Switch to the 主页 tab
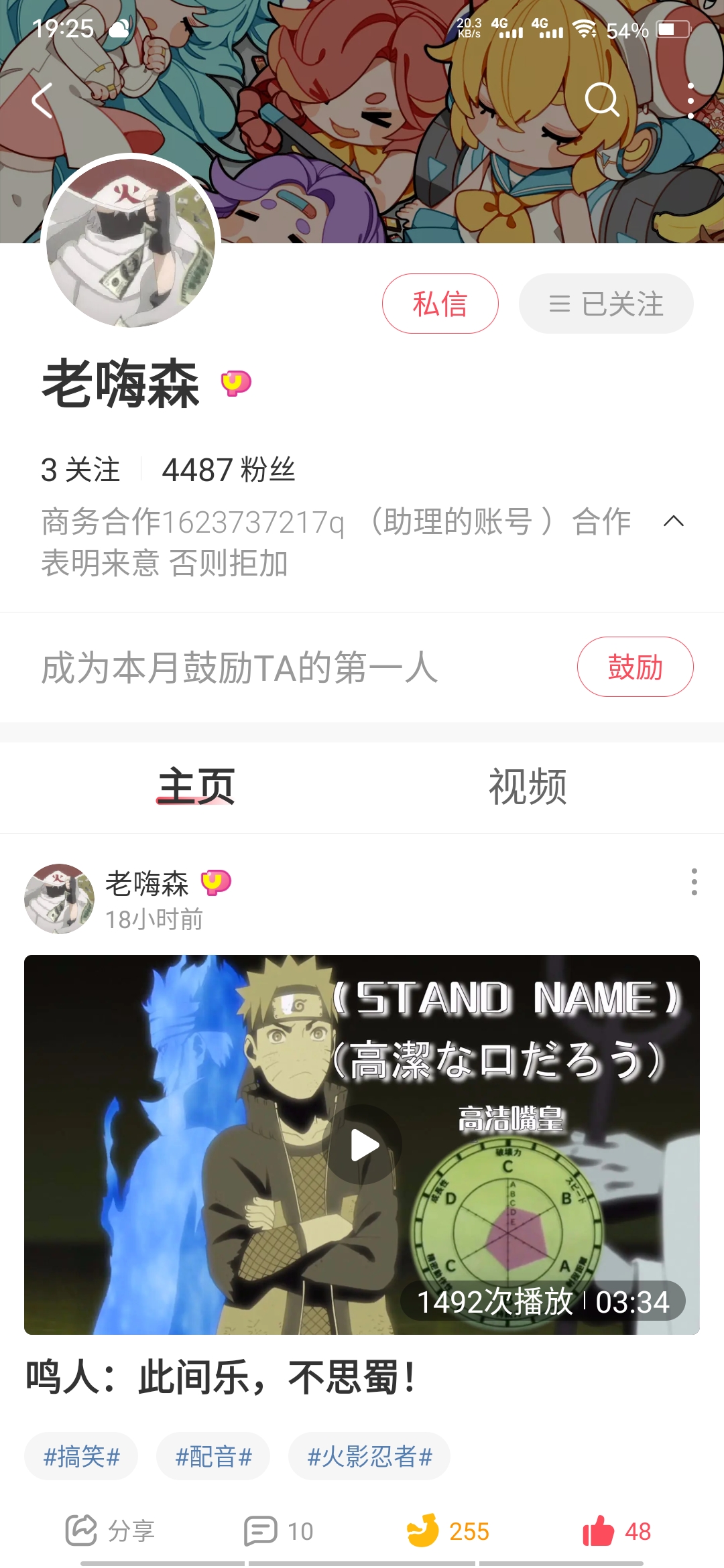 pyautogui.click(x=196, y=787)
